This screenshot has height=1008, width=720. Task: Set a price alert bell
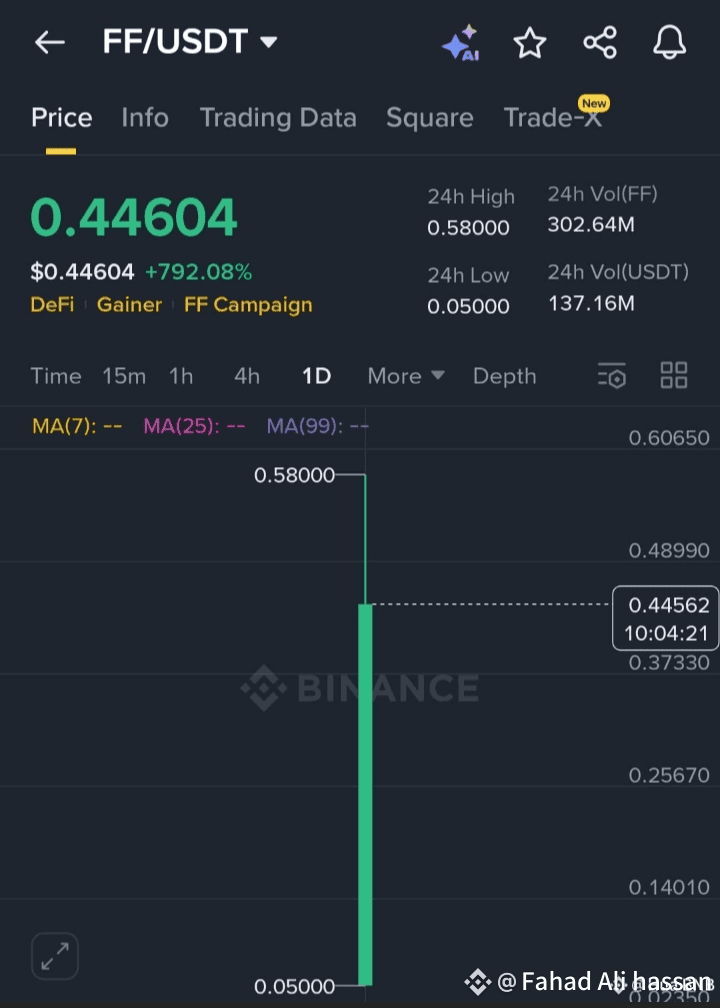[x=669, y=43]
